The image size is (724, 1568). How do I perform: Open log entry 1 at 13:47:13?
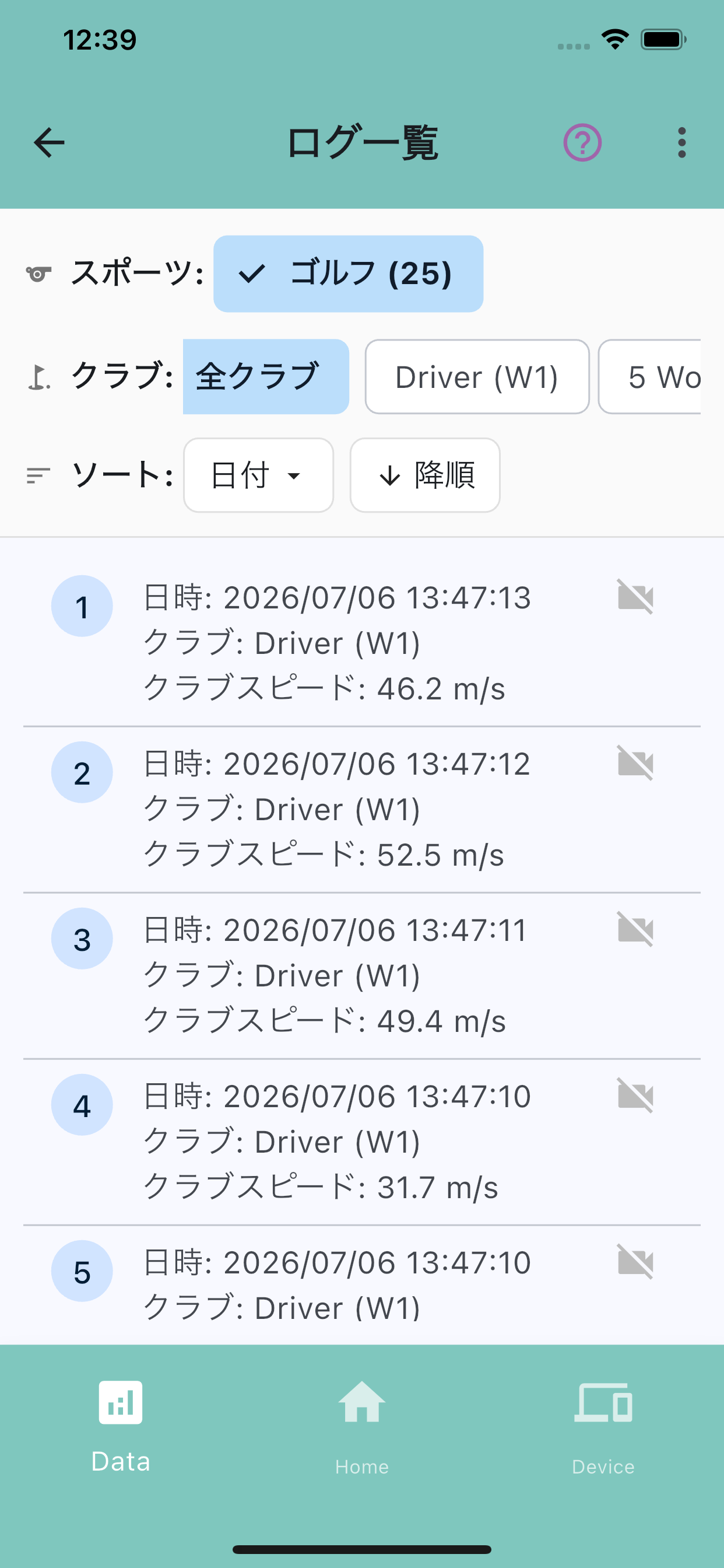click(362, 643)
